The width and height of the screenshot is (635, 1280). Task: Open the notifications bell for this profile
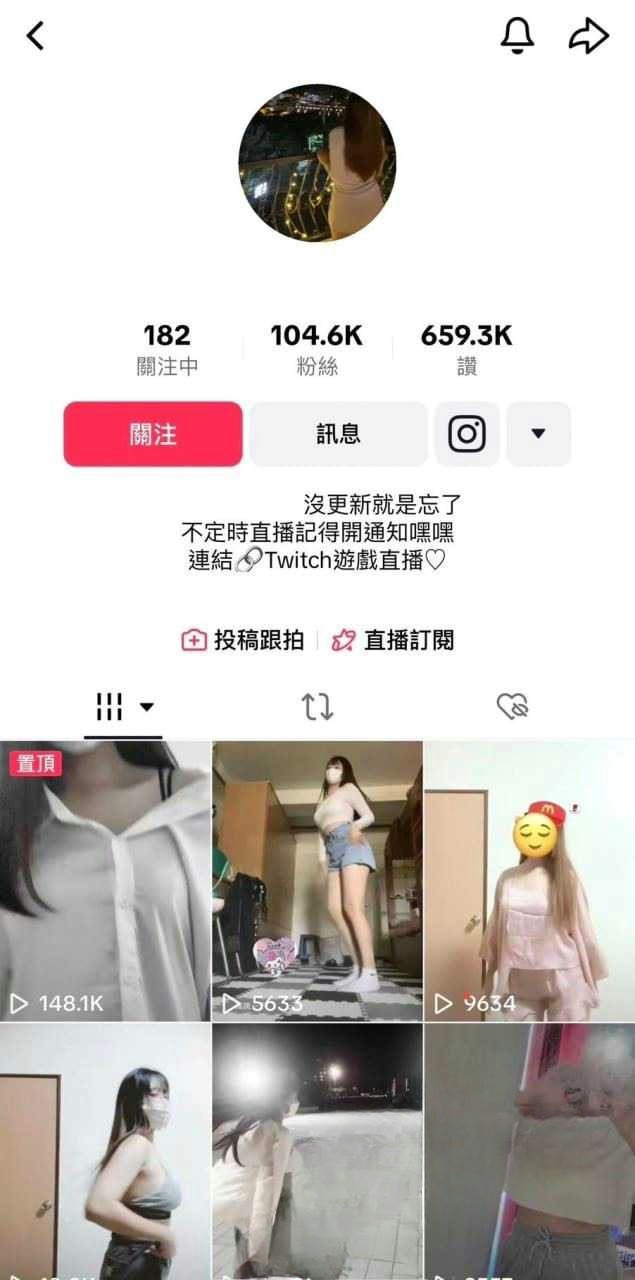516,37
